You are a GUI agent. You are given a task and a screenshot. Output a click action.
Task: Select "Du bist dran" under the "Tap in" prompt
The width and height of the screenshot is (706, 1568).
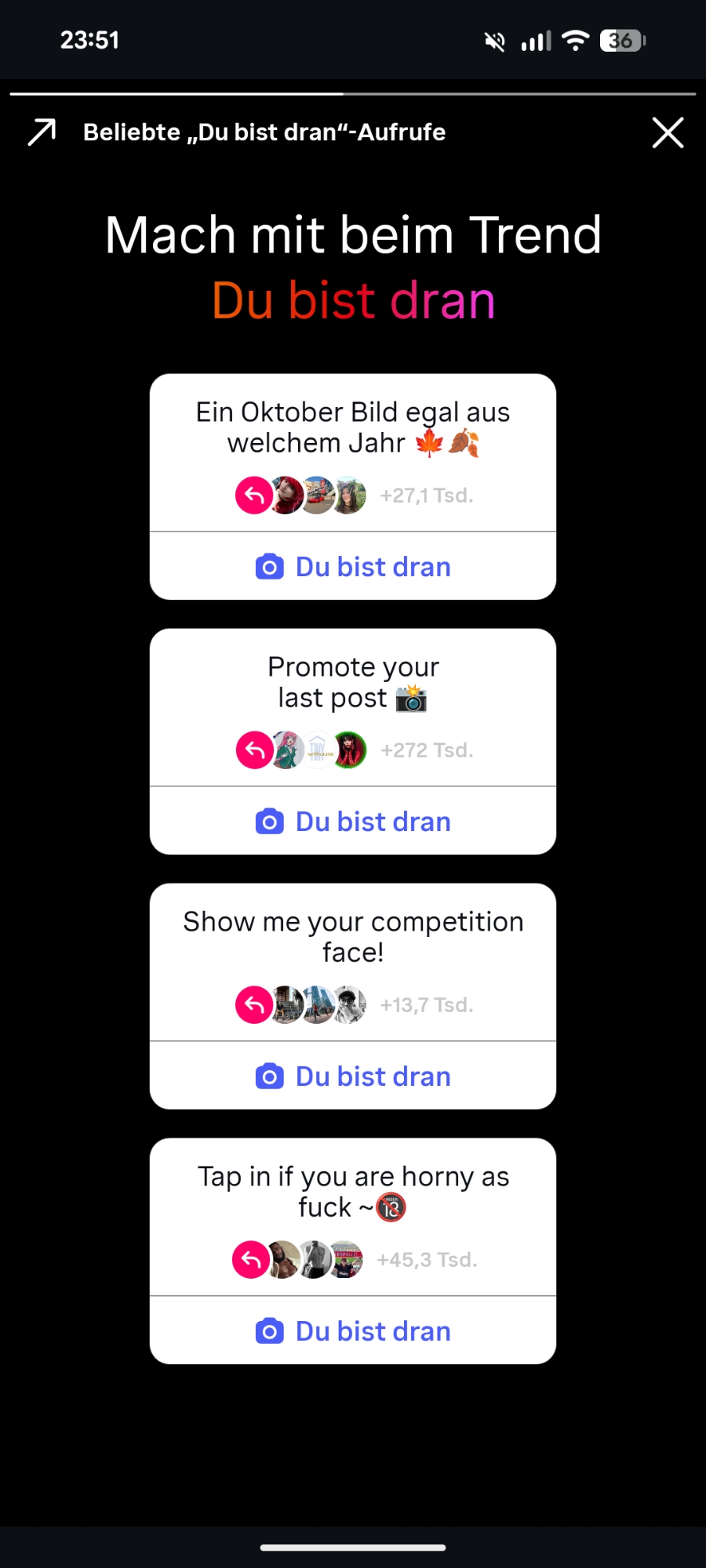353,1331
